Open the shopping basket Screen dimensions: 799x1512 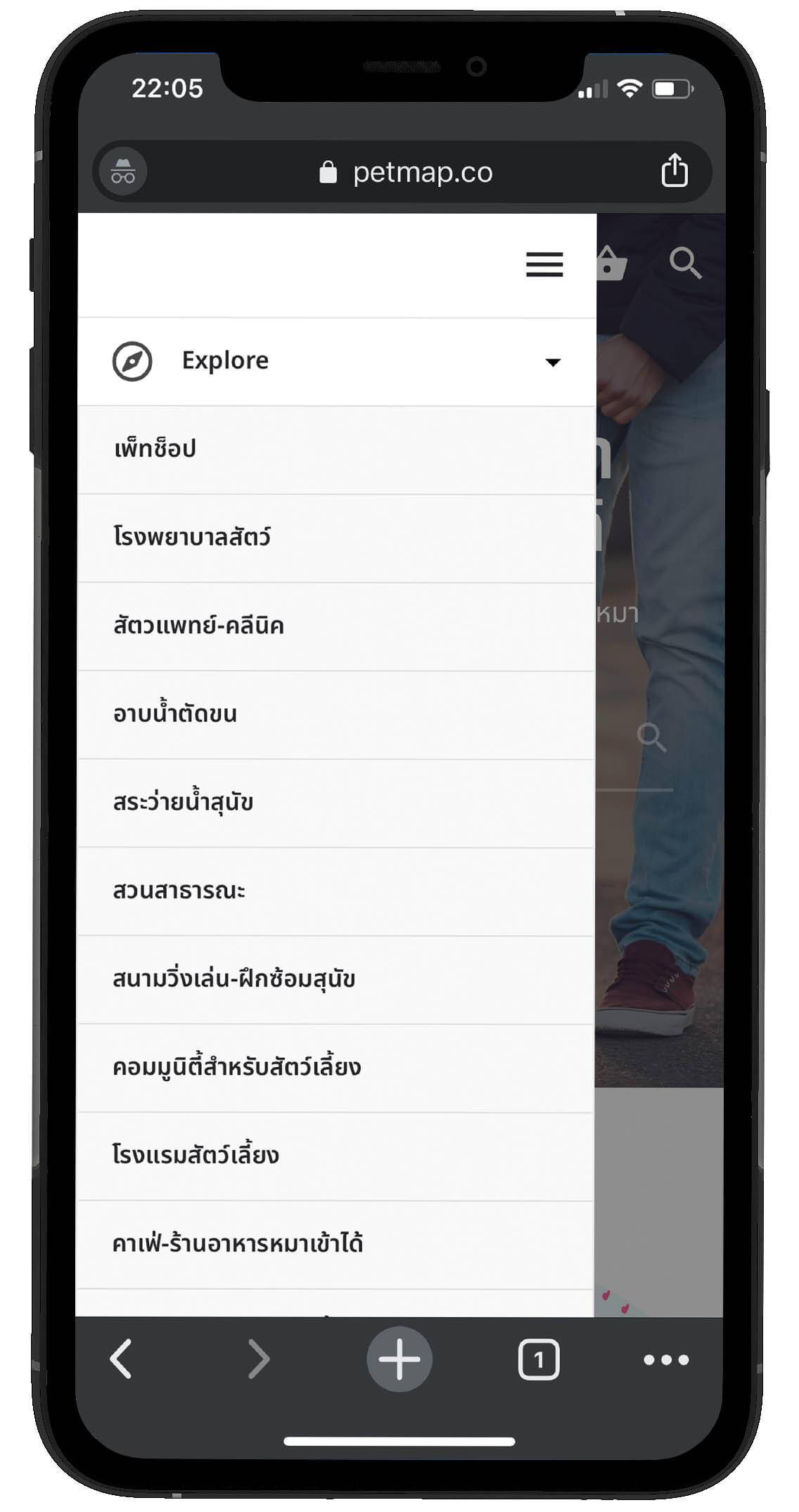point(612,264)
